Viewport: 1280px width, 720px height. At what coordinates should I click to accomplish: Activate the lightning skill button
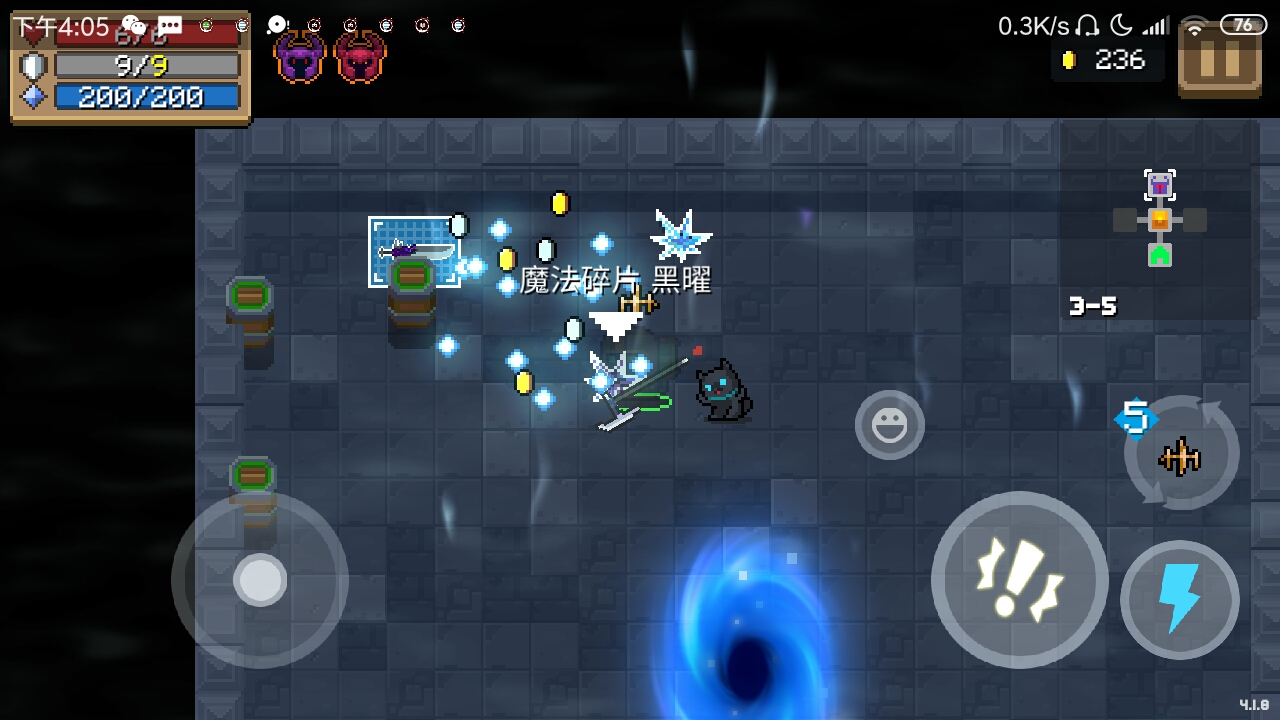pos(1179,599)
